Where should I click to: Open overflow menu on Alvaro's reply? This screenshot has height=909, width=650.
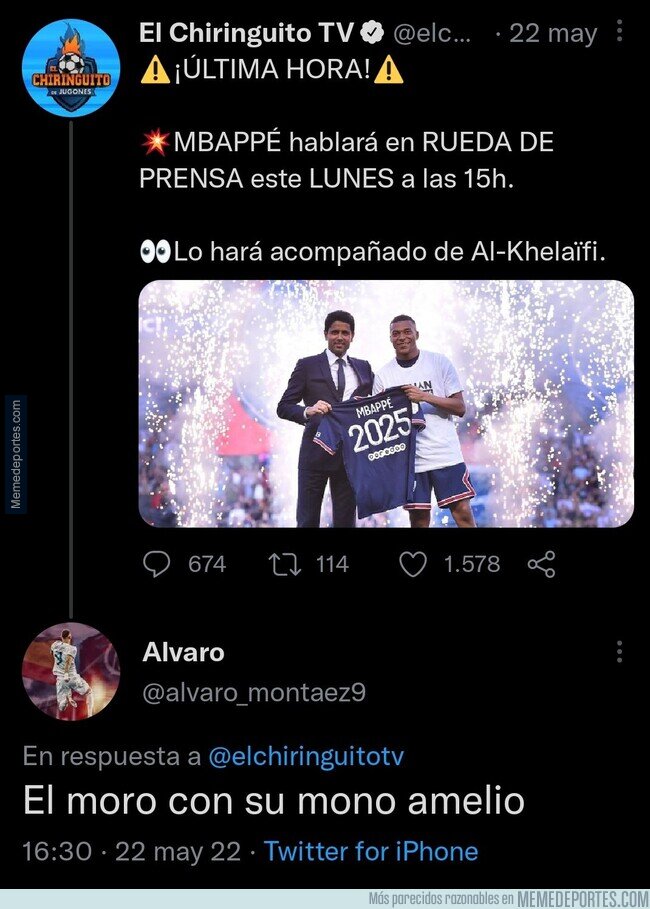(620, 653)
